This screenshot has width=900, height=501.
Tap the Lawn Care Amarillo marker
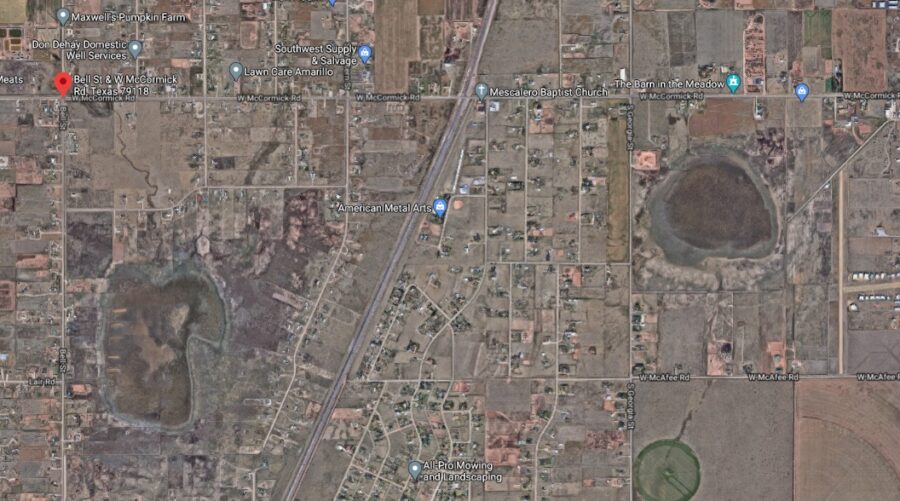pyautogui.click(x=236, y=71)
